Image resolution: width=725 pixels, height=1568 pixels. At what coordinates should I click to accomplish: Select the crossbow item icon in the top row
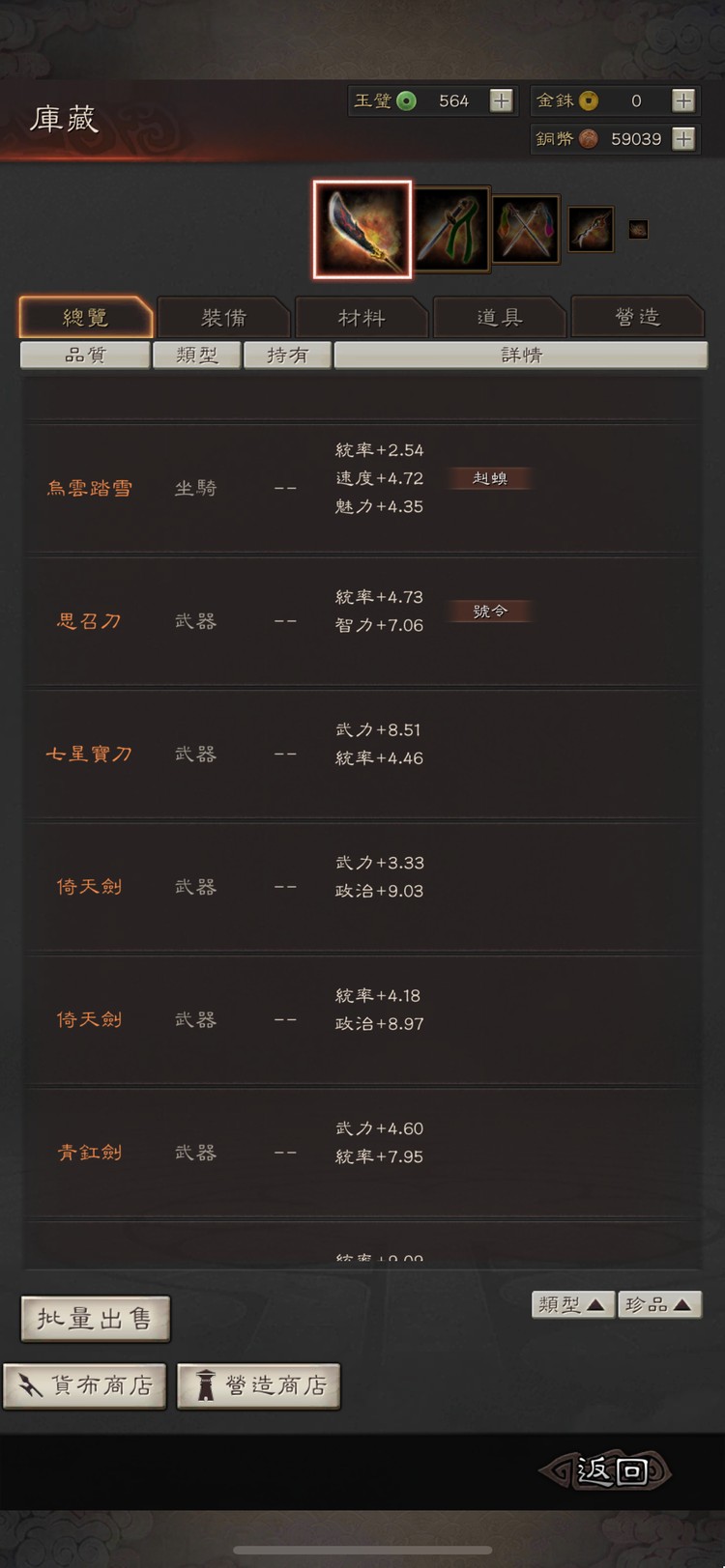(x=591, y=229)
